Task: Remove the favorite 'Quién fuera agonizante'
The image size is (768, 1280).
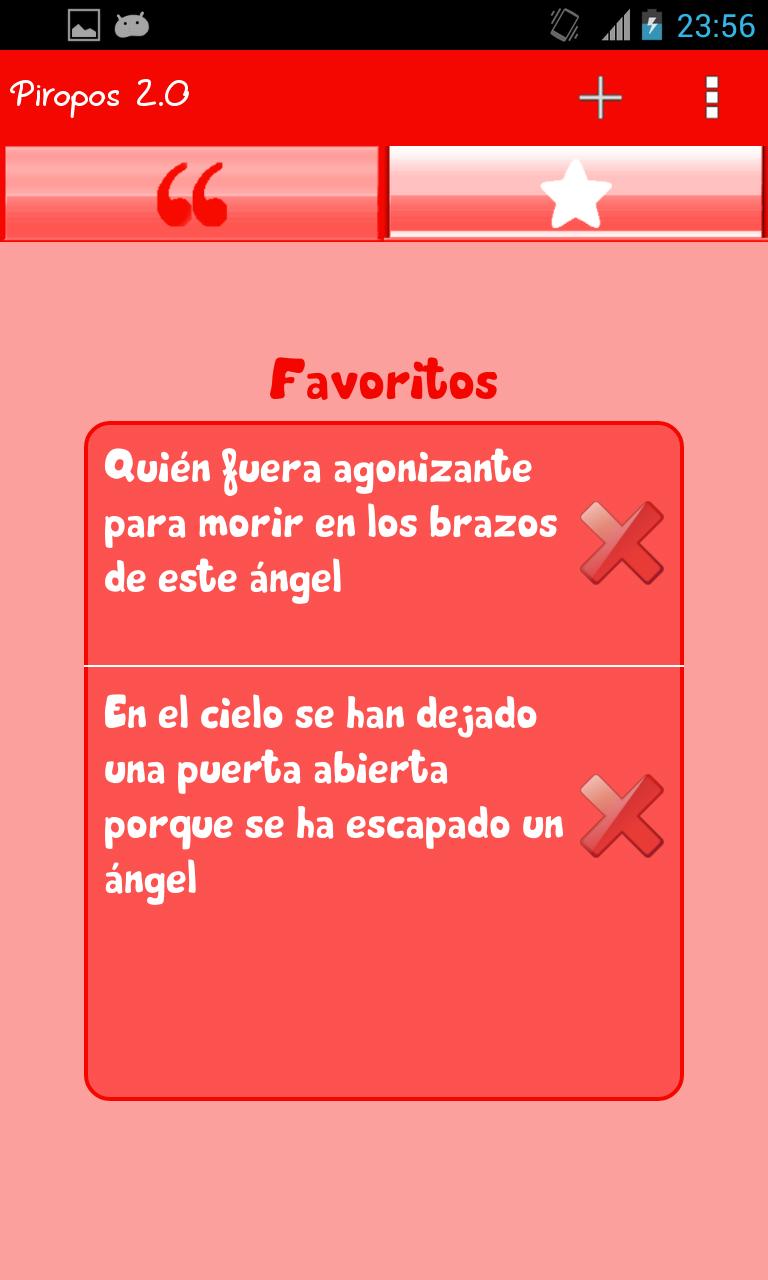Action: (622, 543)
